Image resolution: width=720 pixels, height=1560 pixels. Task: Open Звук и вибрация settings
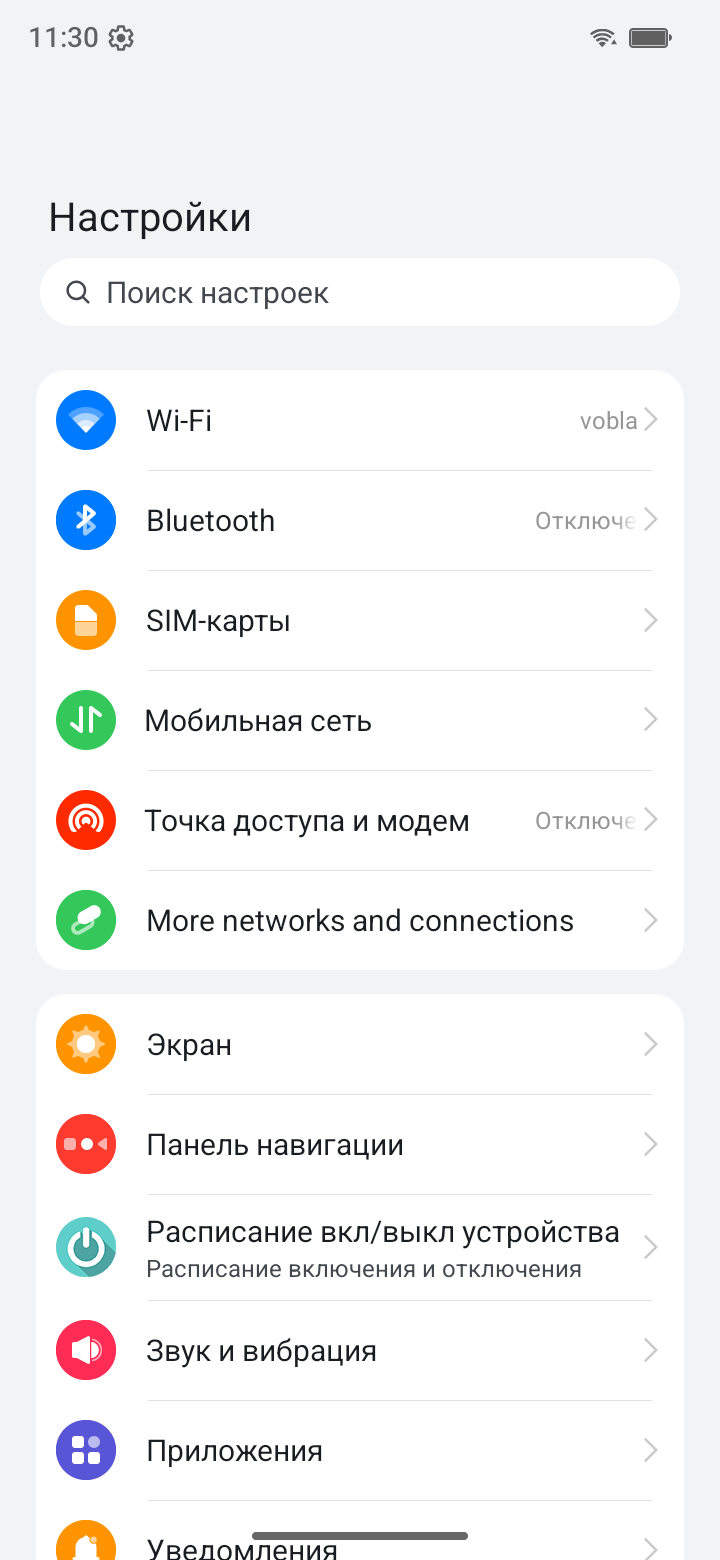tap(360, 1351)
